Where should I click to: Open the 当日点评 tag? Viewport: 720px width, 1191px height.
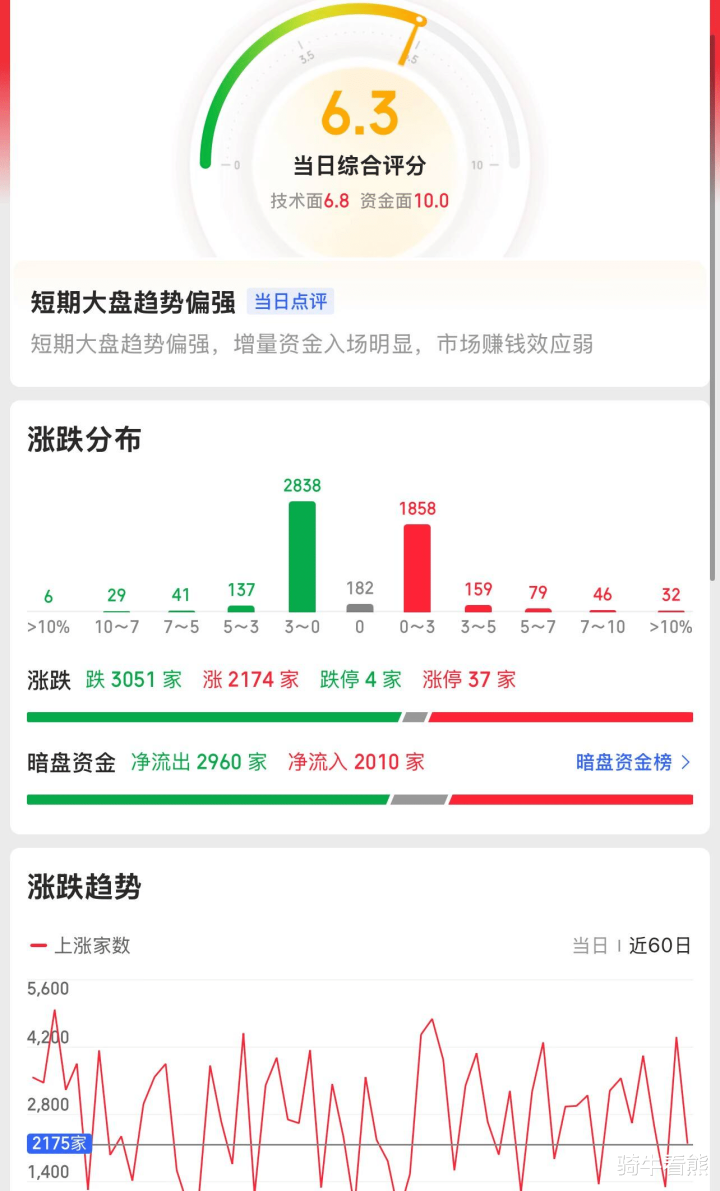coord(290,302)
